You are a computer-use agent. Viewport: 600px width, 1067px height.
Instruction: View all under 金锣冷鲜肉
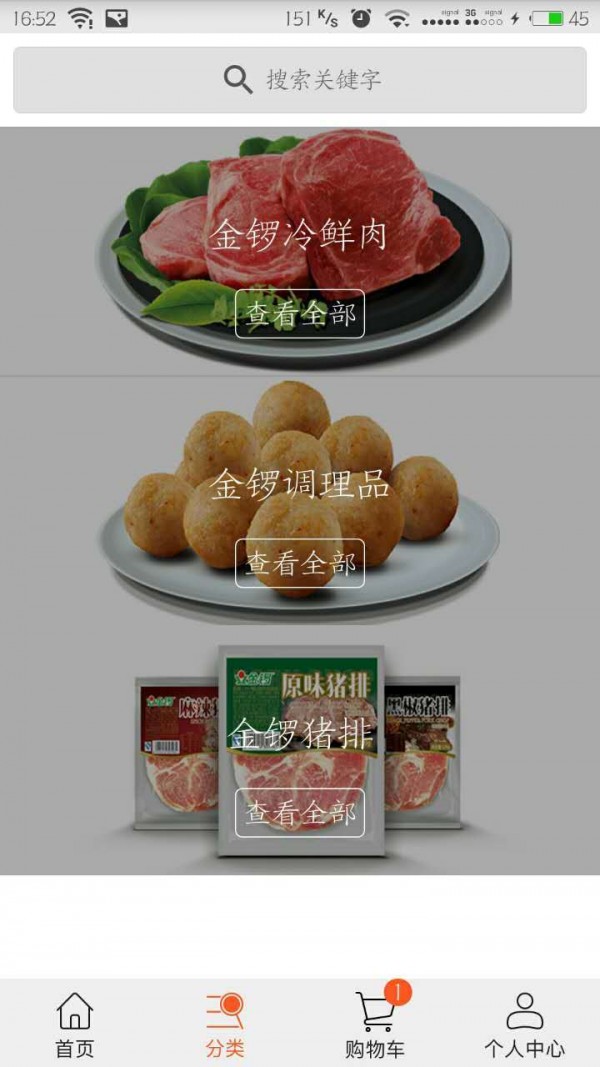tap(300, 314)
